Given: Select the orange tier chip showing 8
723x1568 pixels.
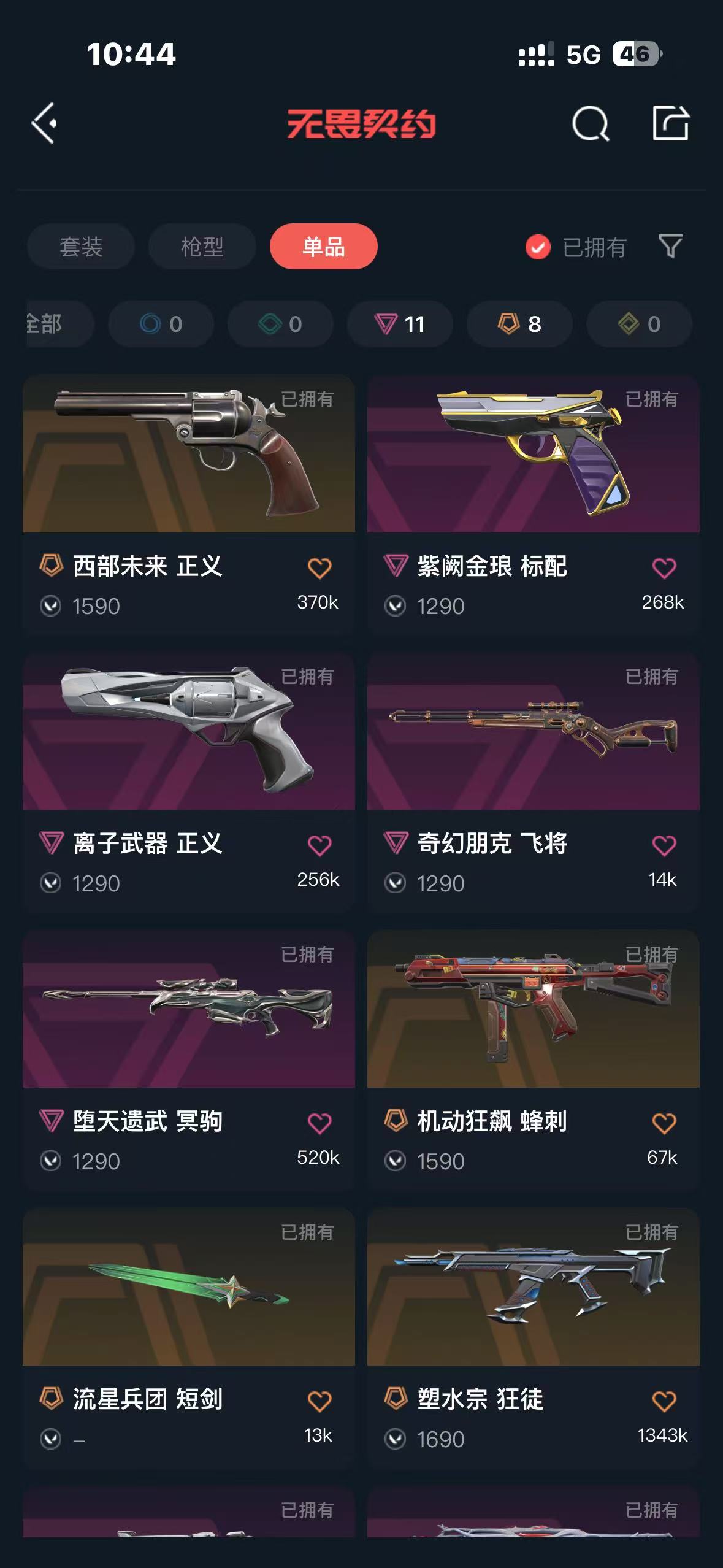Looking at the screenshot, I should coord(519,324).
